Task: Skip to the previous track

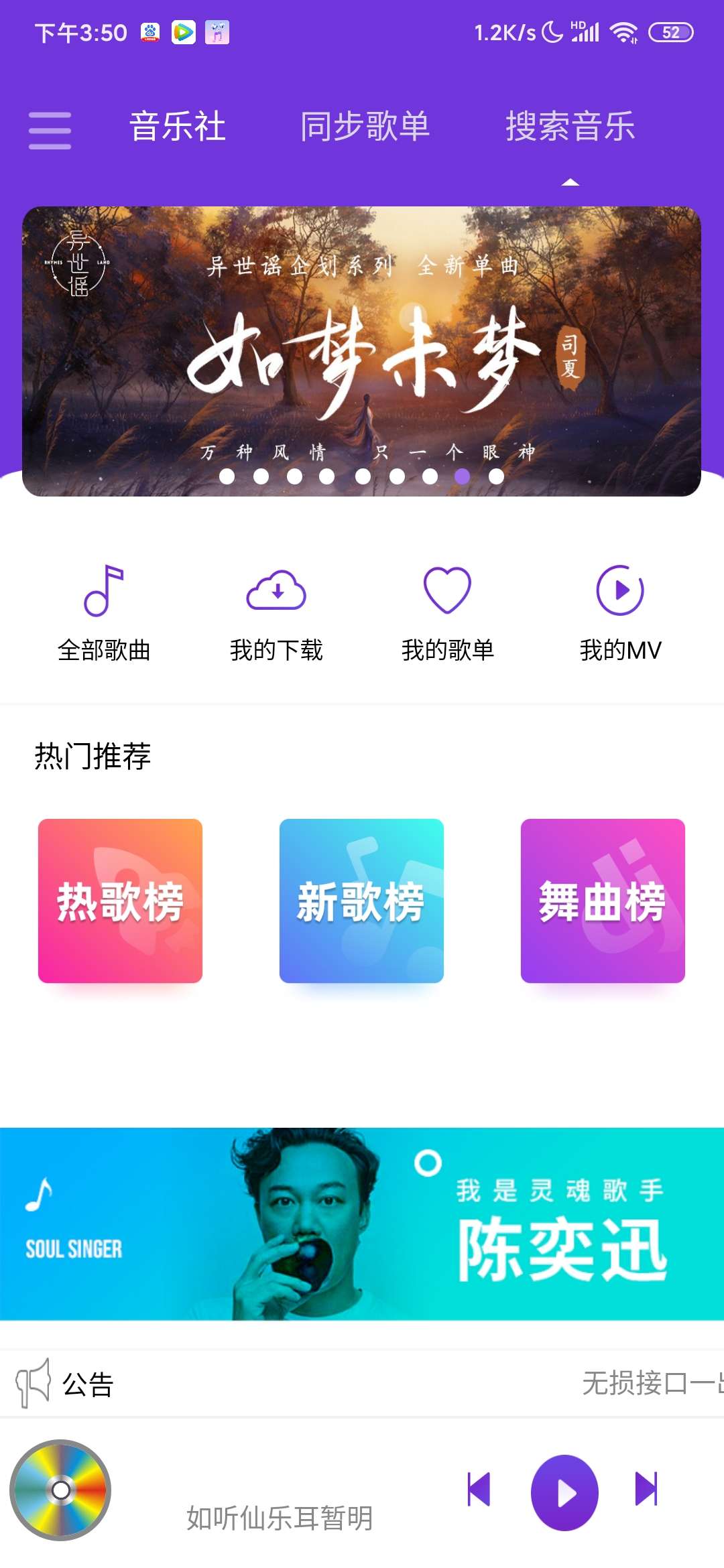Action: (479, 1489)
